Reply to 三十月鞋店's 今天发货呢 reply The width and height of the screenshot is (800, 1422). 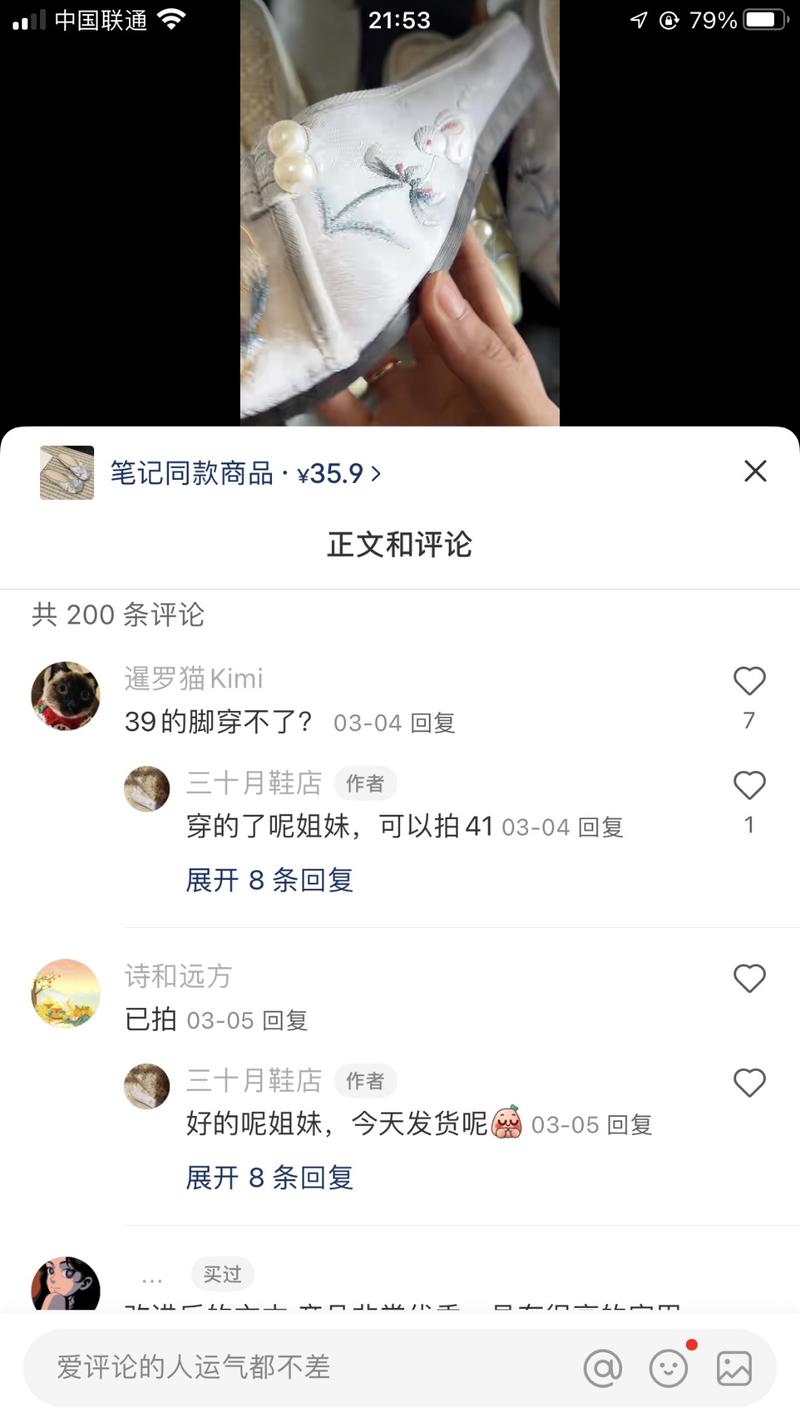[x=630, y=1125]
